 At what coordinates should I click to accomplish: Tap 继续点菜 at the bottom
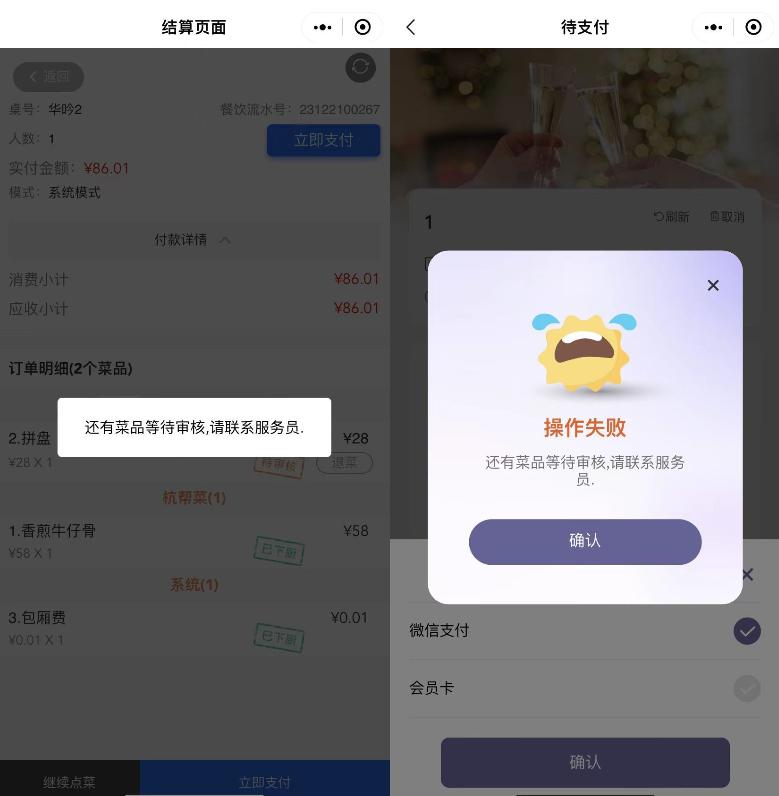(69, 781)
